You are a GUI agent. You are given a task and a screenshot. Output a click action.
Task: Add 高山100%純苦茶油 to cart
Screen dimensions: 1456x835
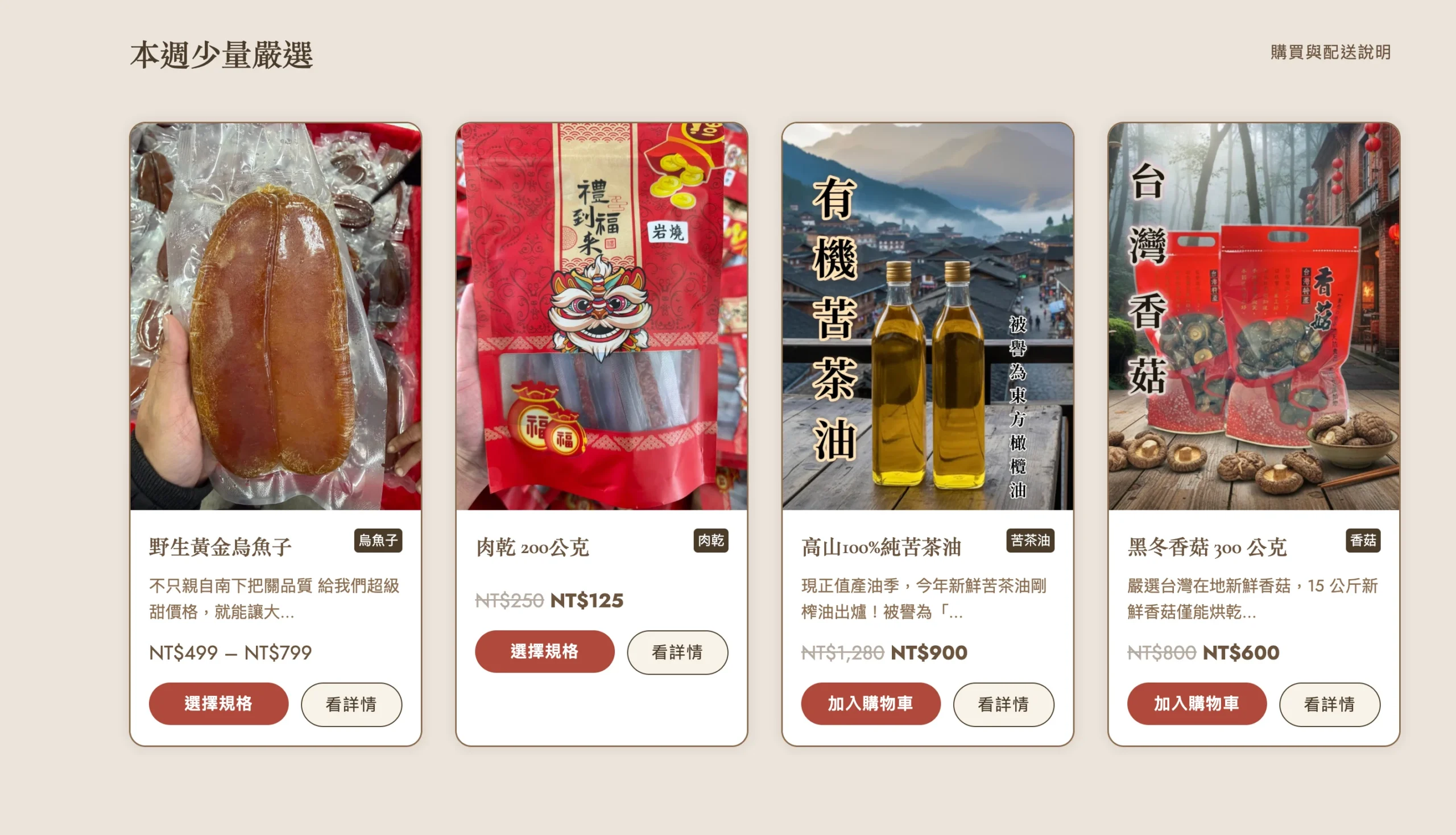coord(870,703)
